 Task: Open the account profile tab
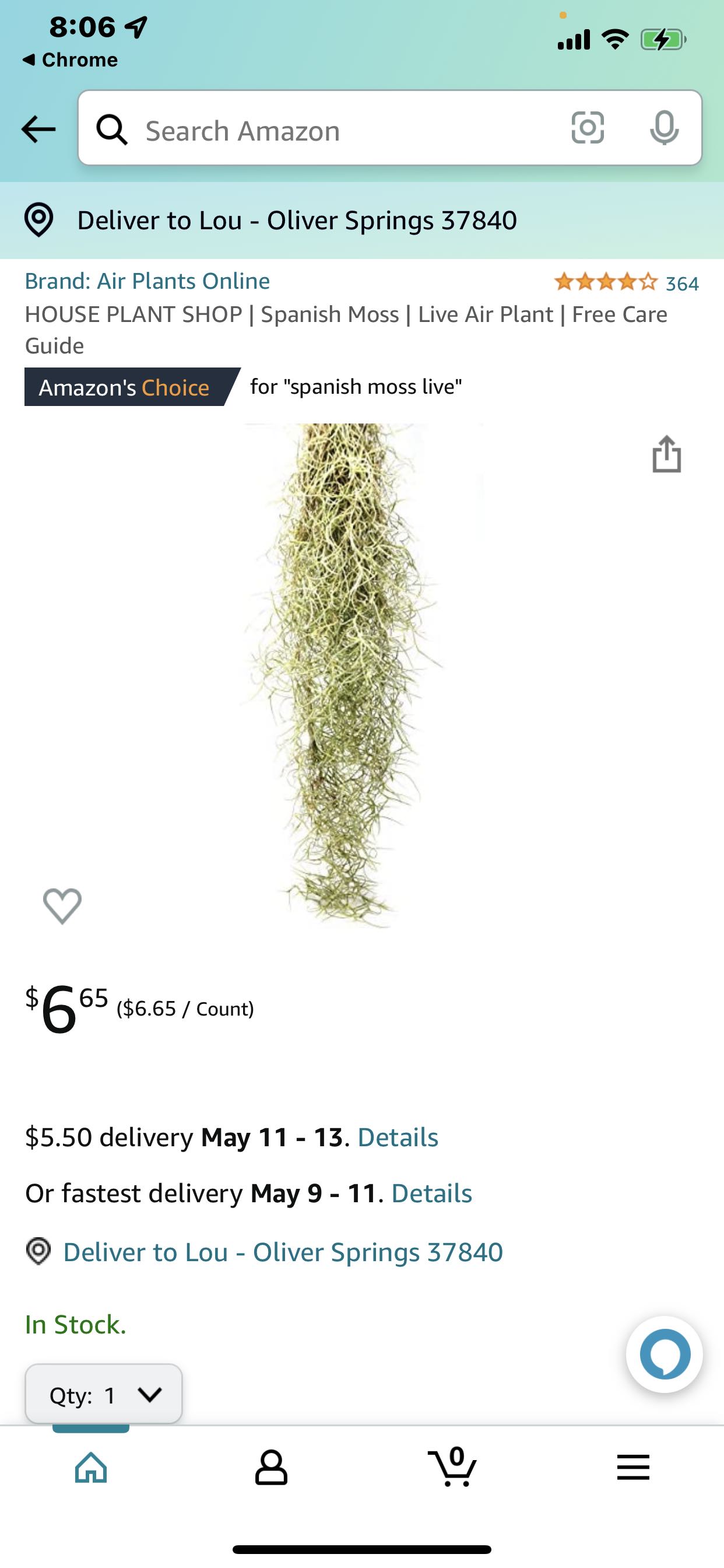(271, 1468)
